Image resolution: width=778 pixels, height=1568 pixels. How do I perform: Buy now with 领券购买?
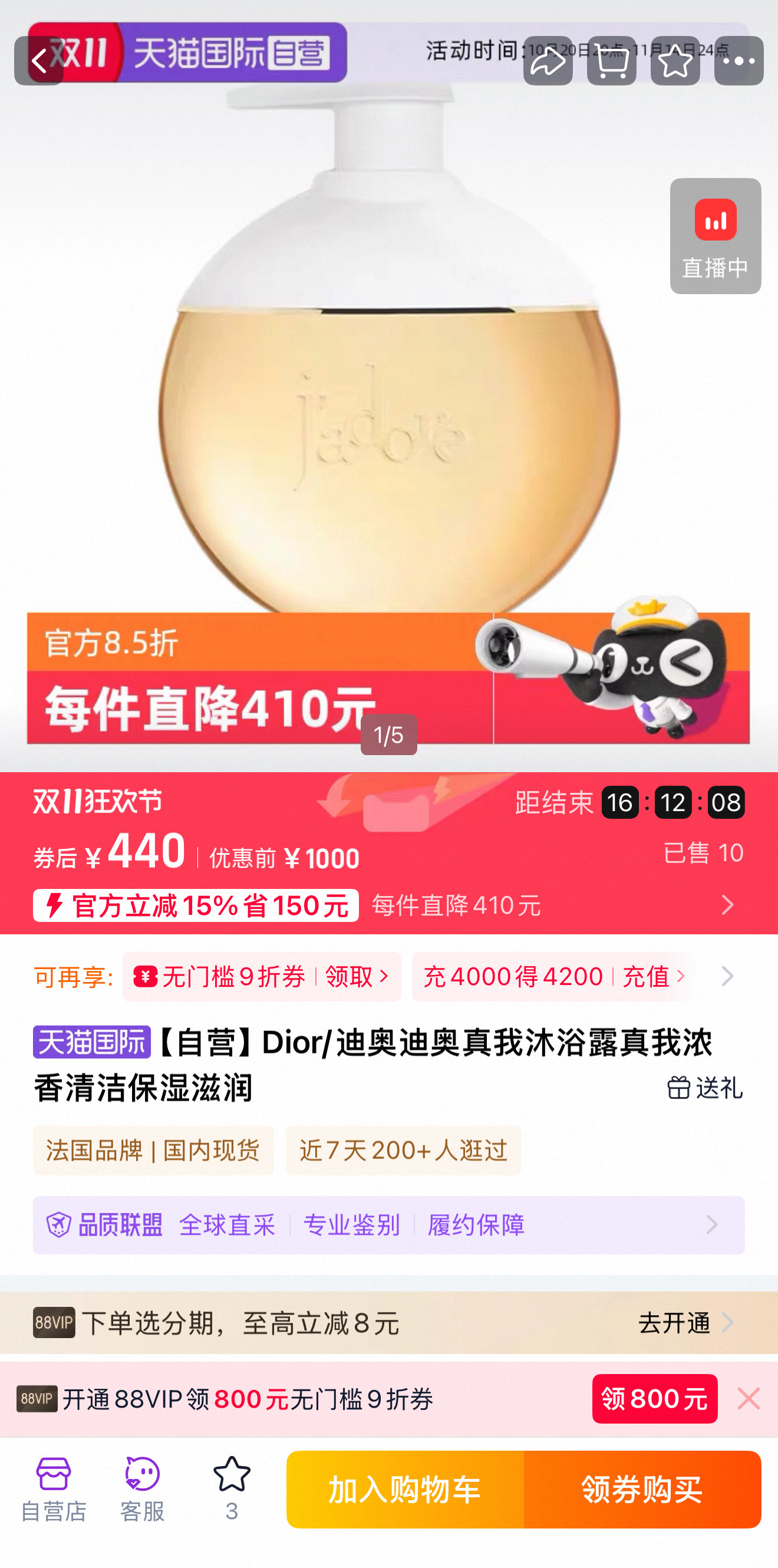[642, 1490]
